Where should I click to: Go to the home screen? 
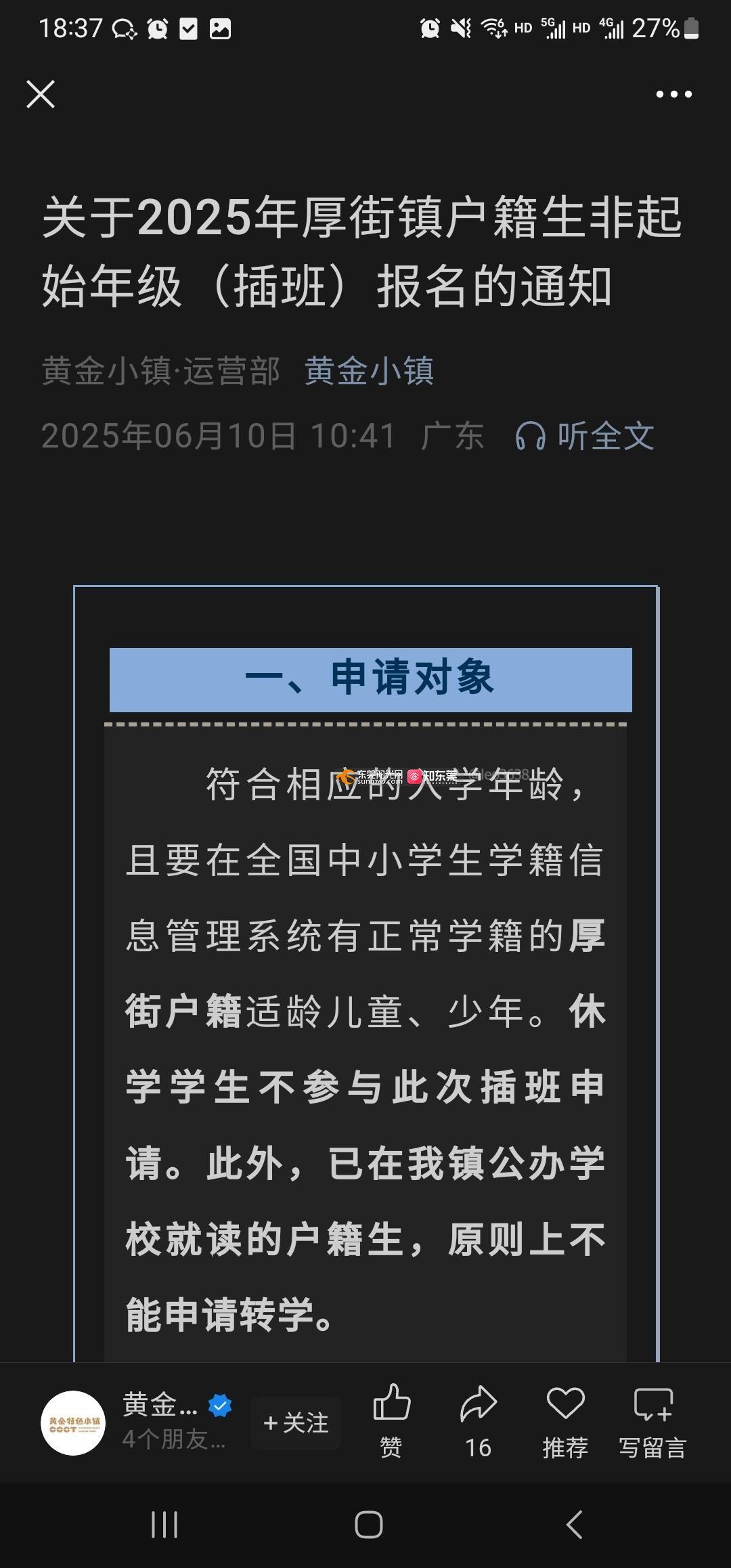368,1525
